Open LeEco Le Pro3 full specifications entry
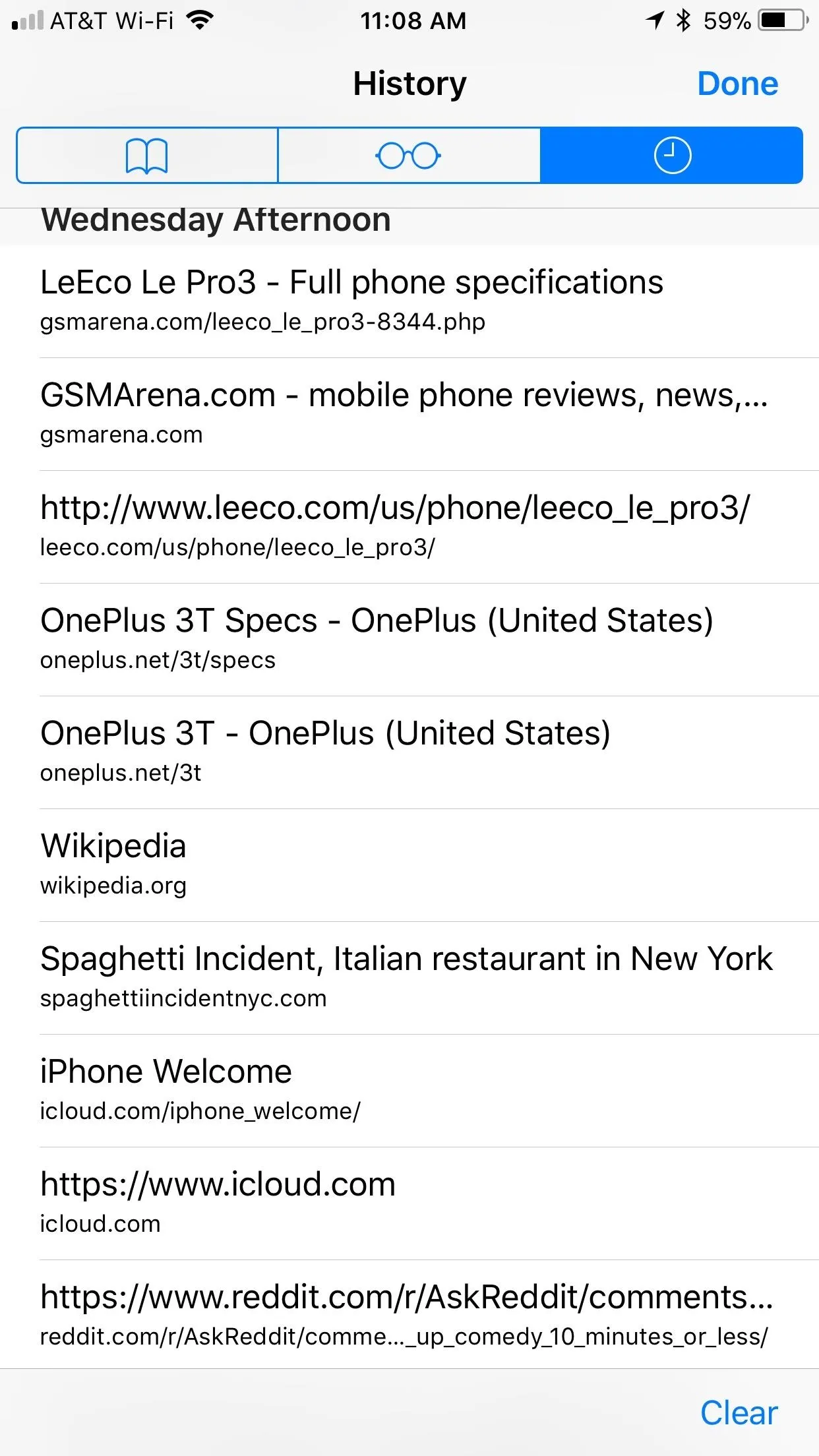Viewport: 819px width, 1456px height. (x=409, y=302)
